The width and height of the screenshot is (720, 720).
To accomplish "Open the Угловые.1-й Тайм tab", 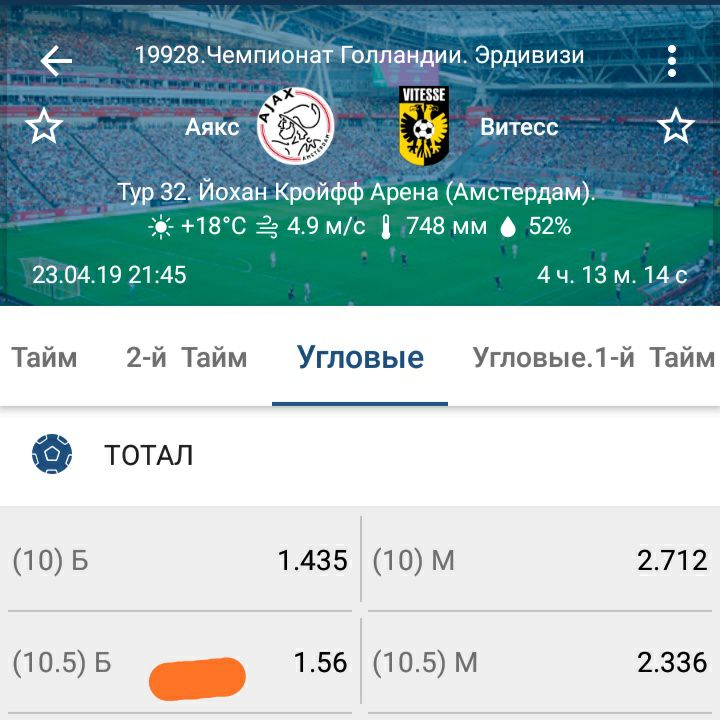I will tap(593, 358).
